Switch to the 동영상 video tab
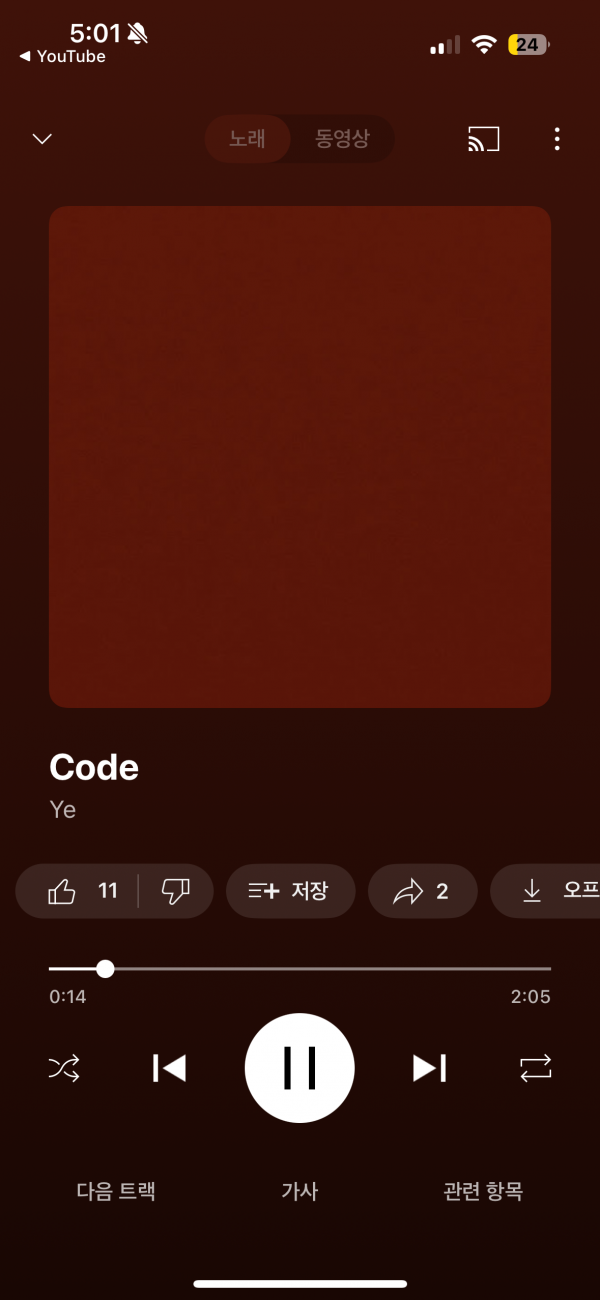600x1300 pixels. tap(342, 139)
